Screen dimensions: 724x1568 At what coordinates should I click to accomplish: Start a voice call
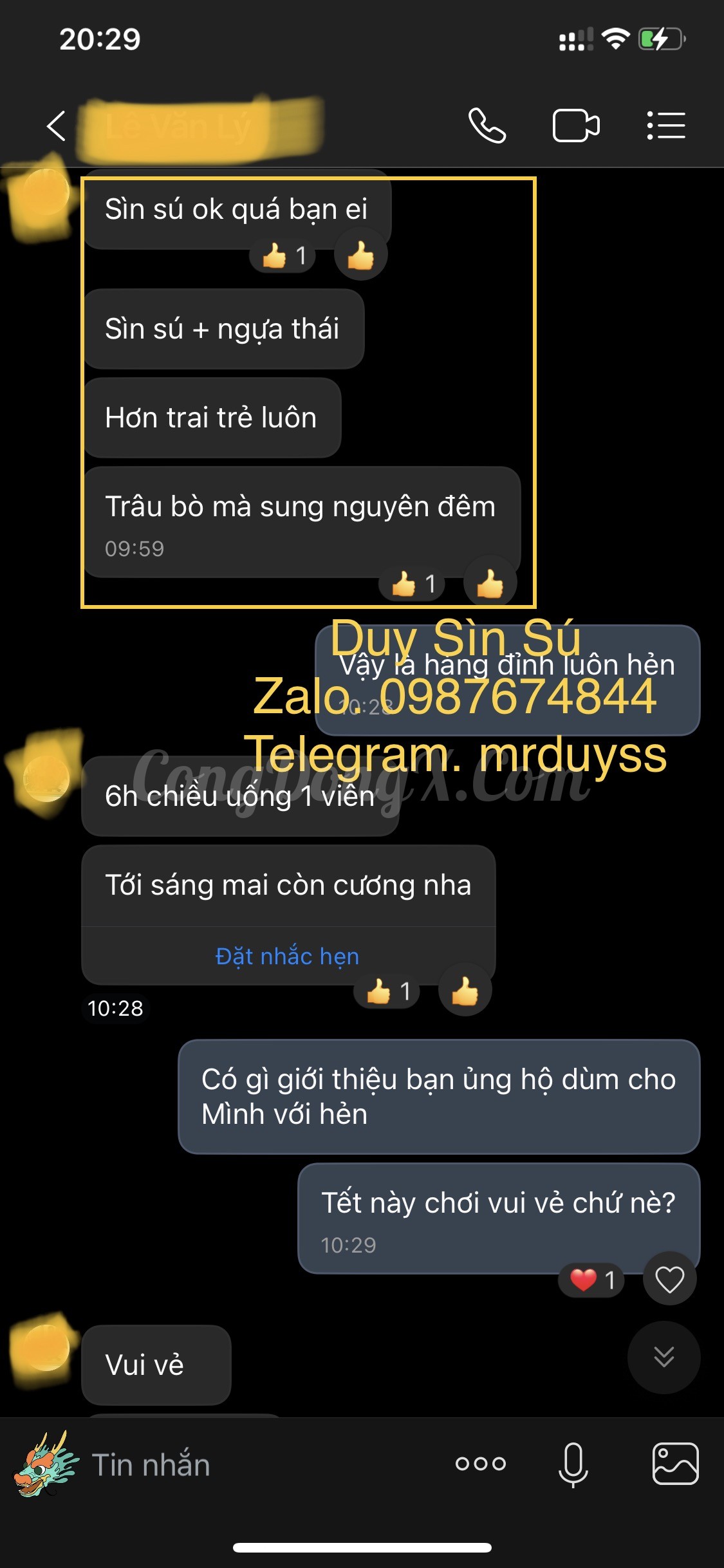pyautogui.click(x=487, y=126)
